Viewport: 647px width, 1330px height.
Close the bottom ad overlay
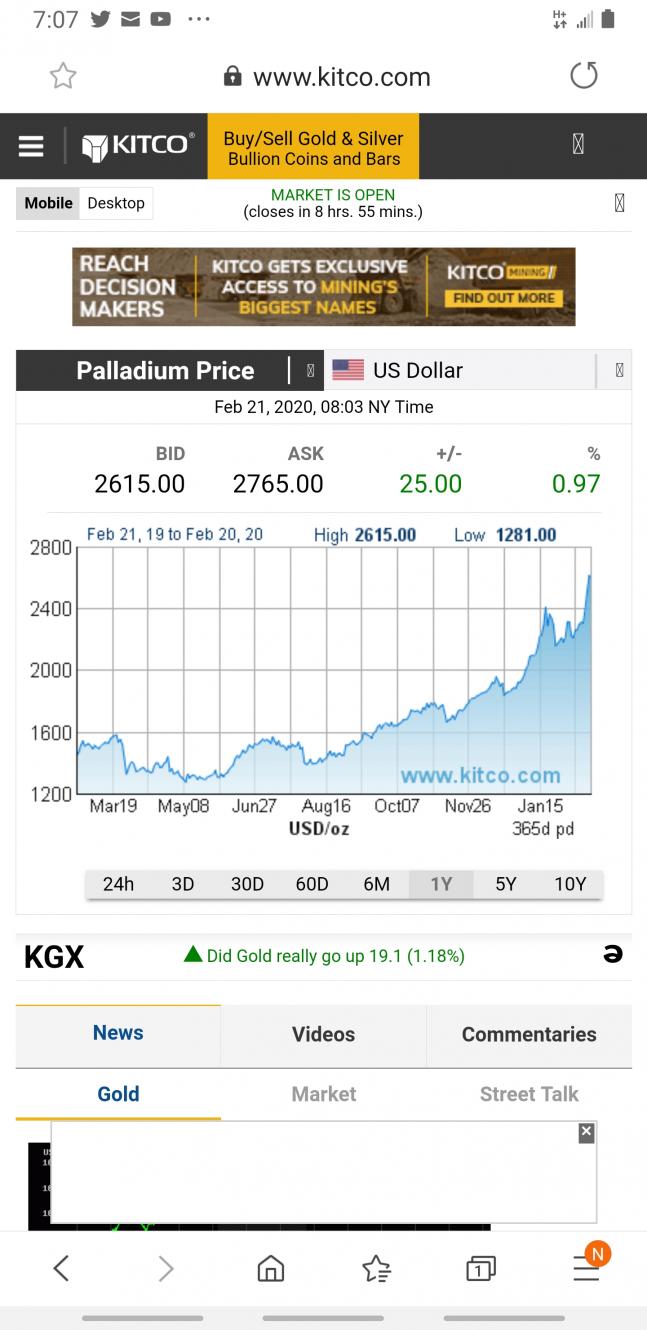[x=586, y=1132]
